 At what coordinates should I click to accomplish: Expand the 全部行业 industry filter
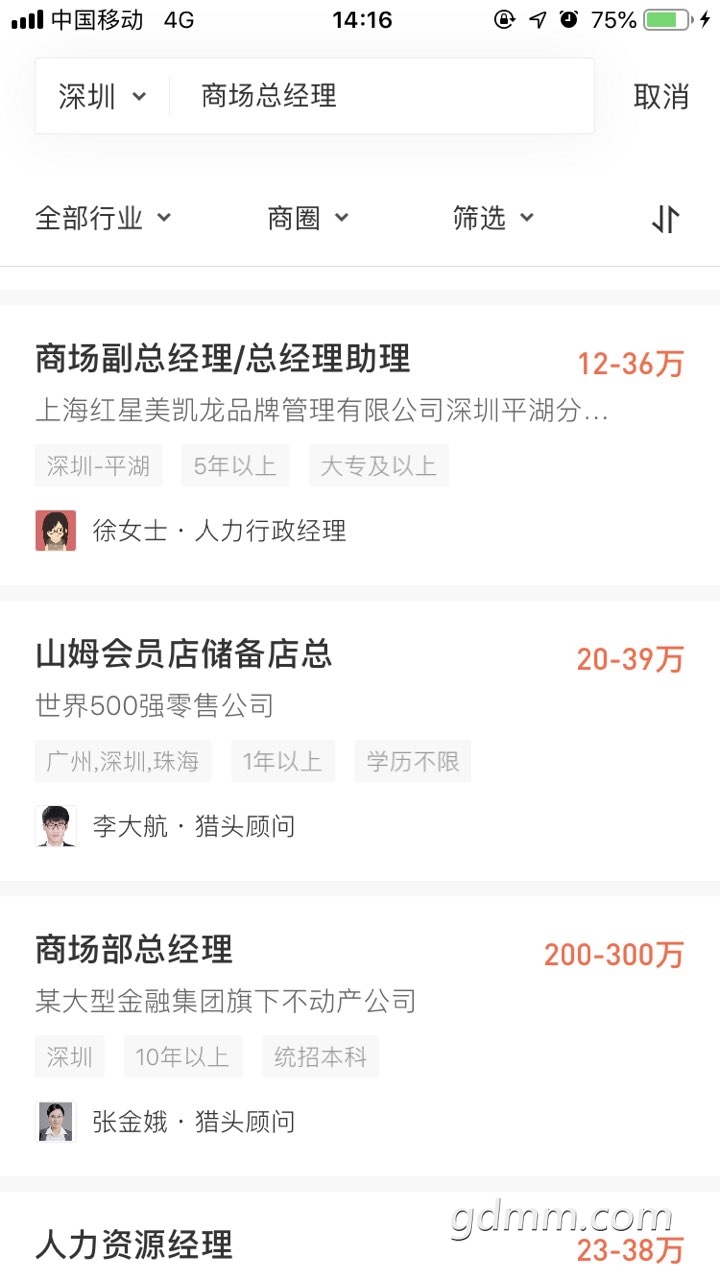103,218
